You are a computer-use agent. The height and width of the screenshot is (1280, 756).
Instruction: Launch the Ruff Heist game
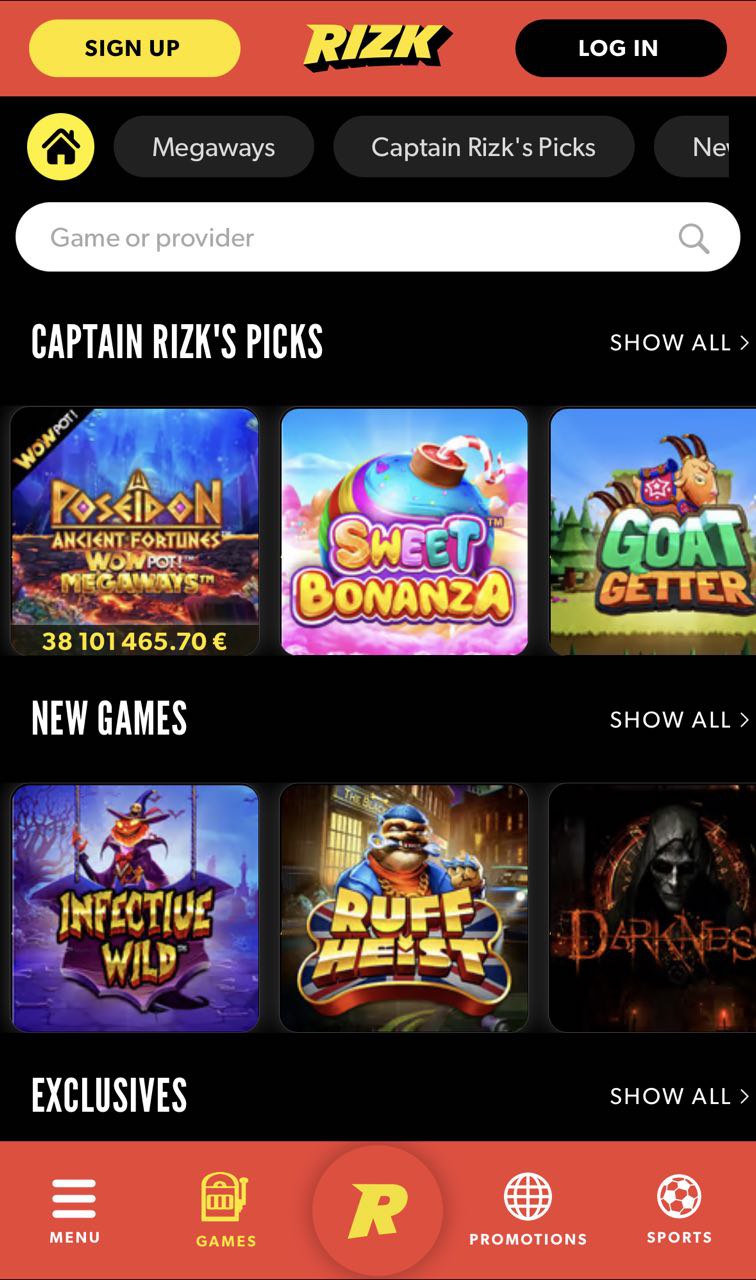(x=404, y=907)
